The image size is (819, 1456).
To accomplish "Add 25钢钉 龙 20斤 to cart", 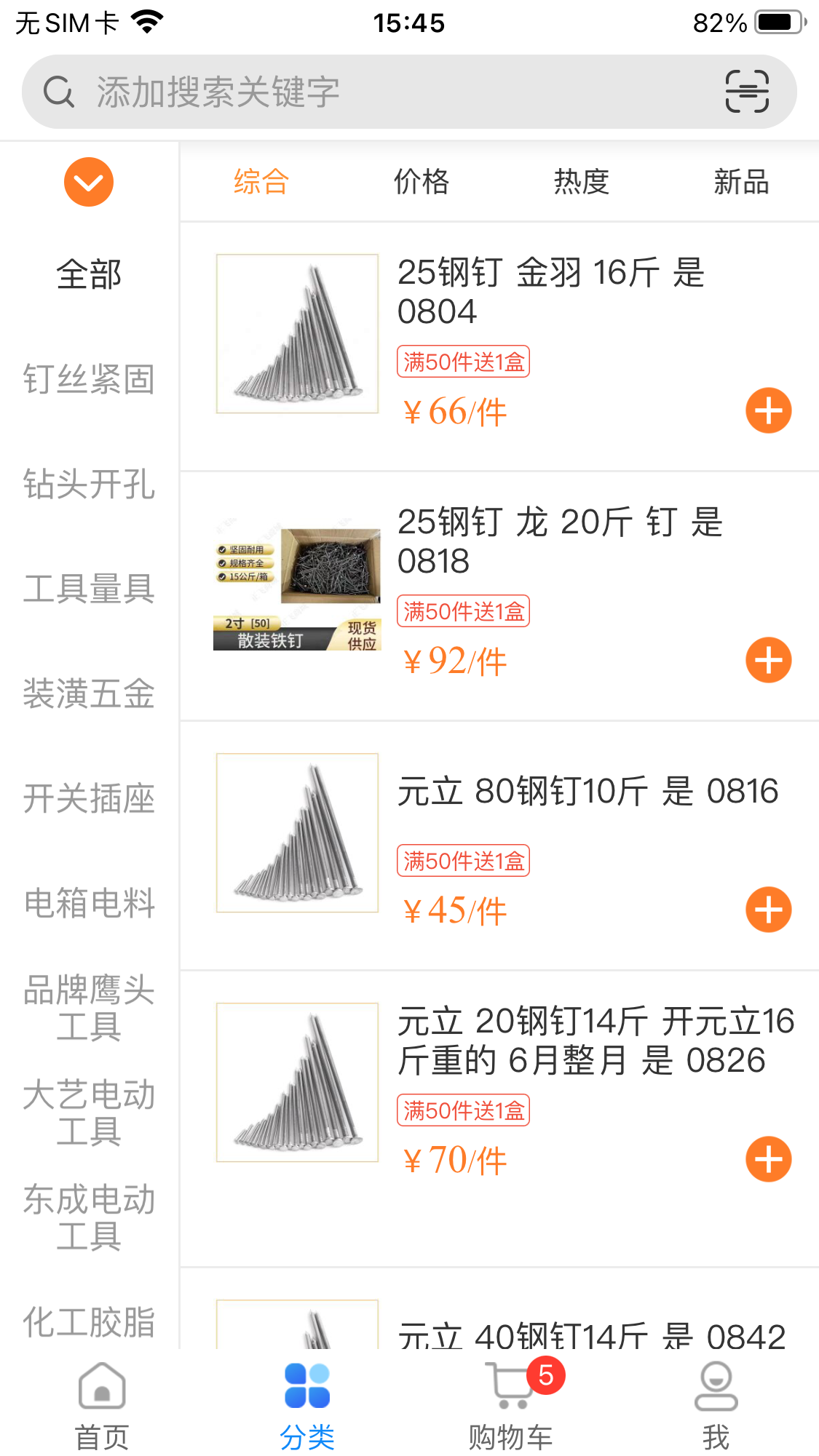I will tap(768, 661).
